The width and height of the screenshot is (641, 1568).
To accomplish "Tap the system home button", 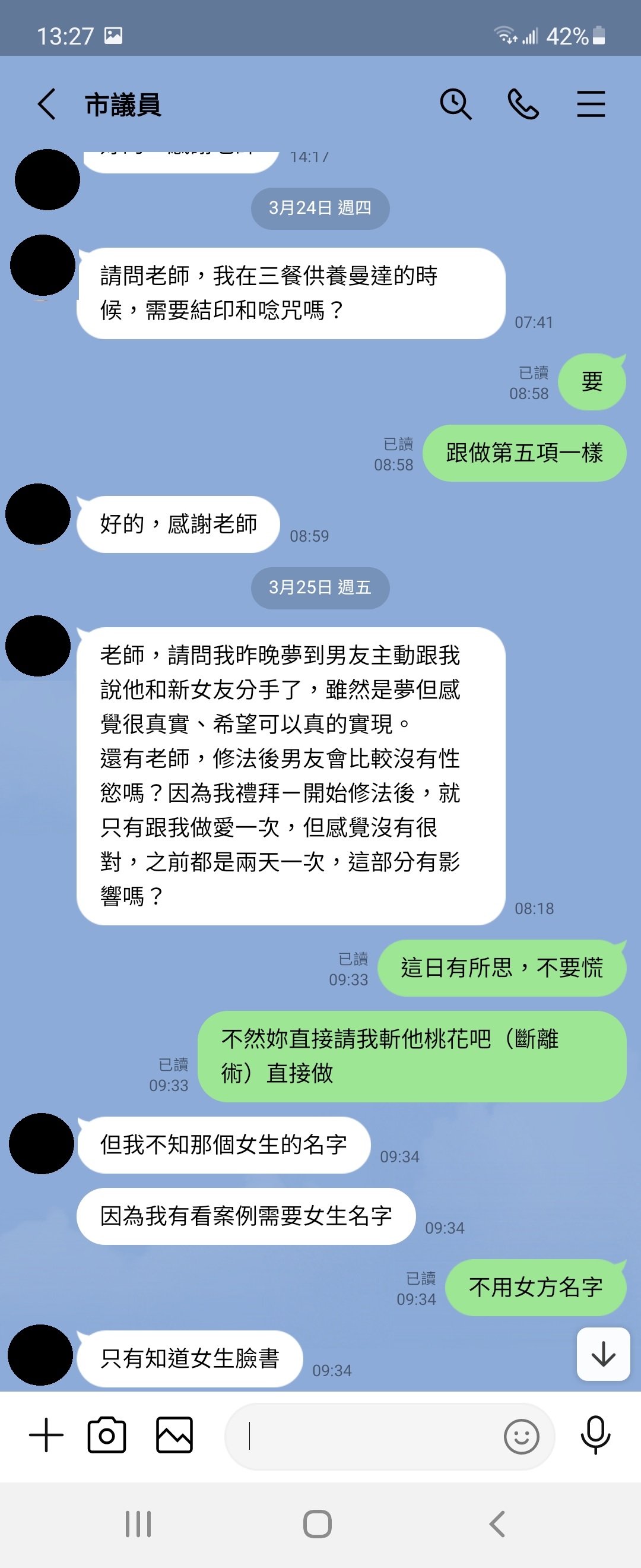I will (x=318, y=1524).
